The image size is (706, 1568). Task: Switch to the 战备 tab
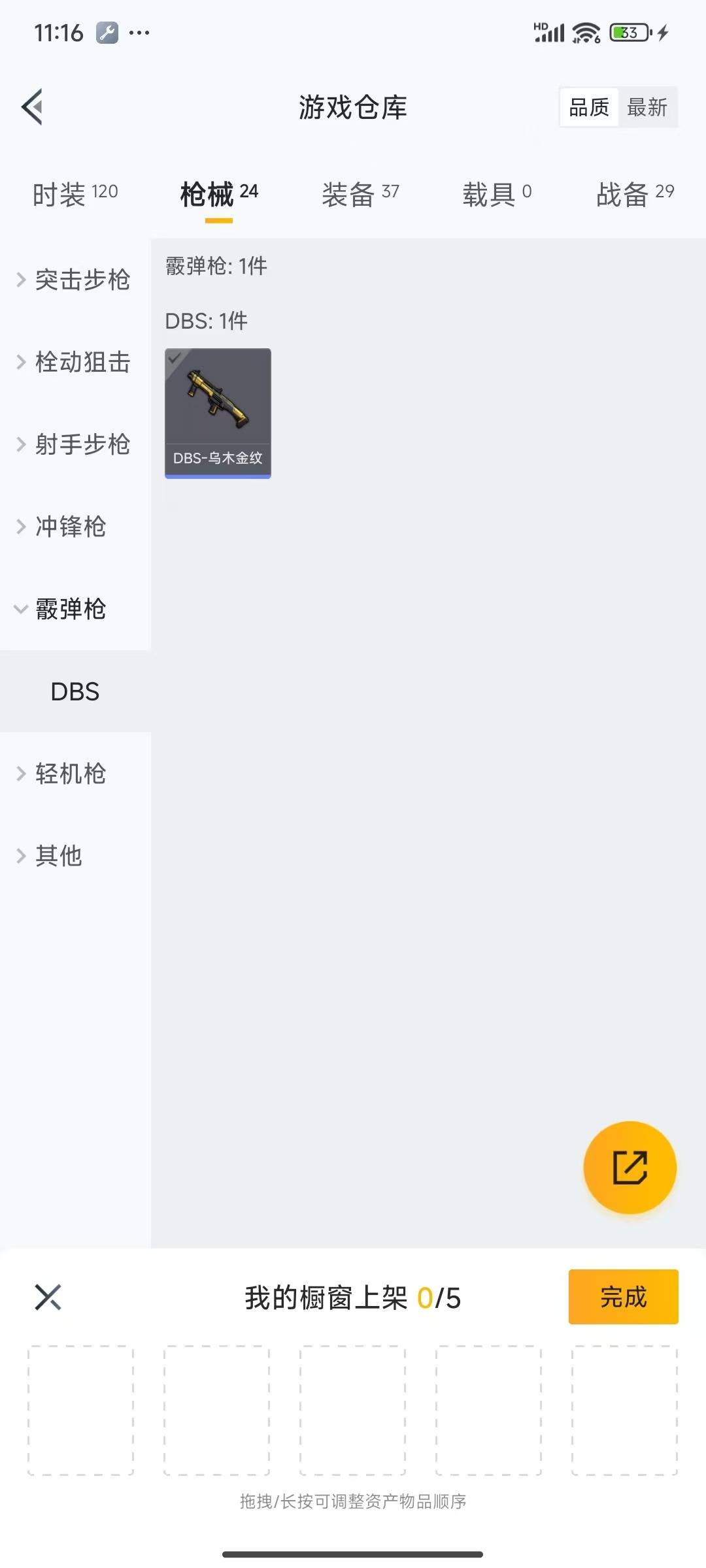point(635,194)
